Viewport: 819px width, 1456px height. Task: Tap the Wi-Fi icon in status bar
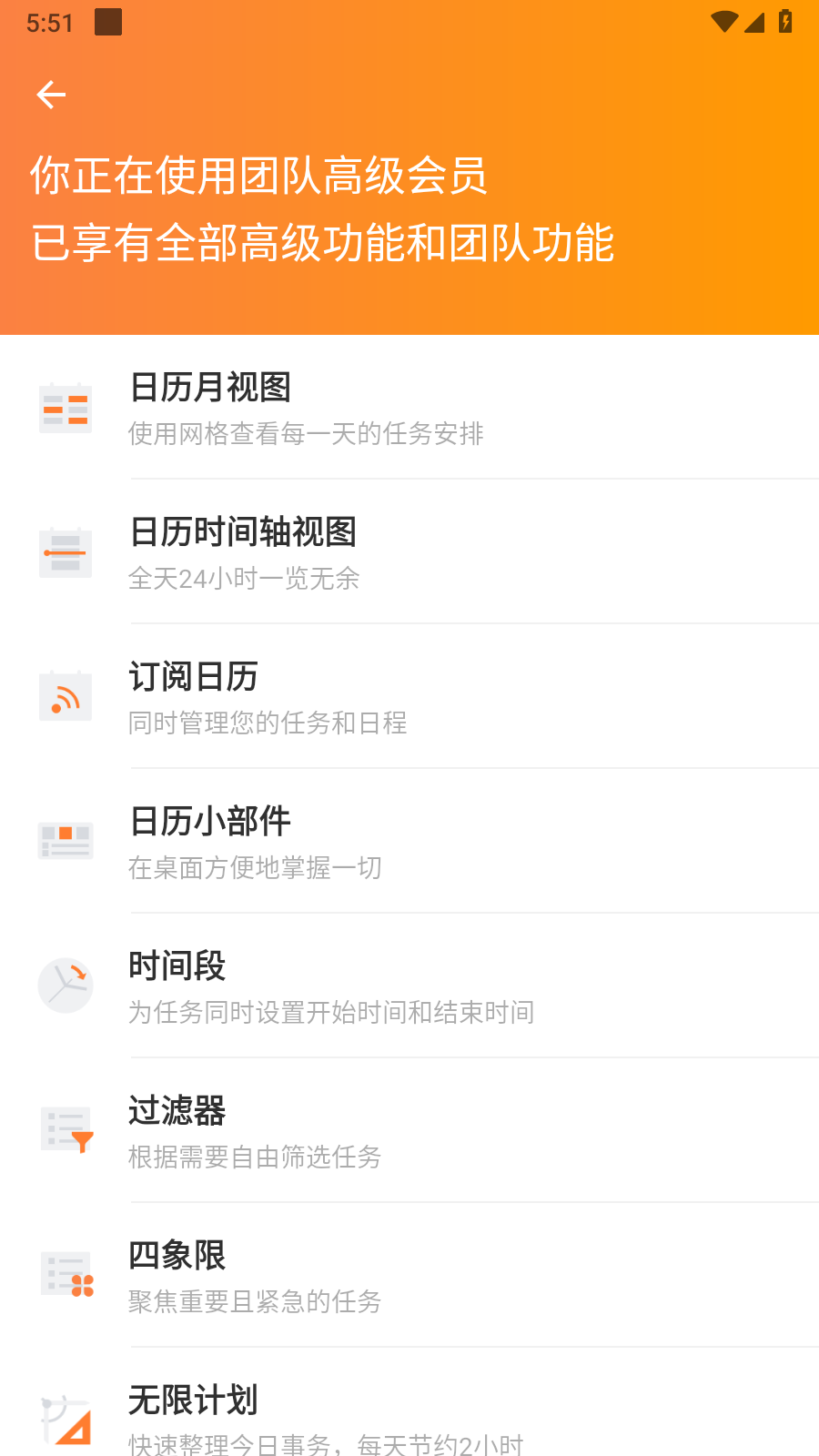tap(723, 22)
